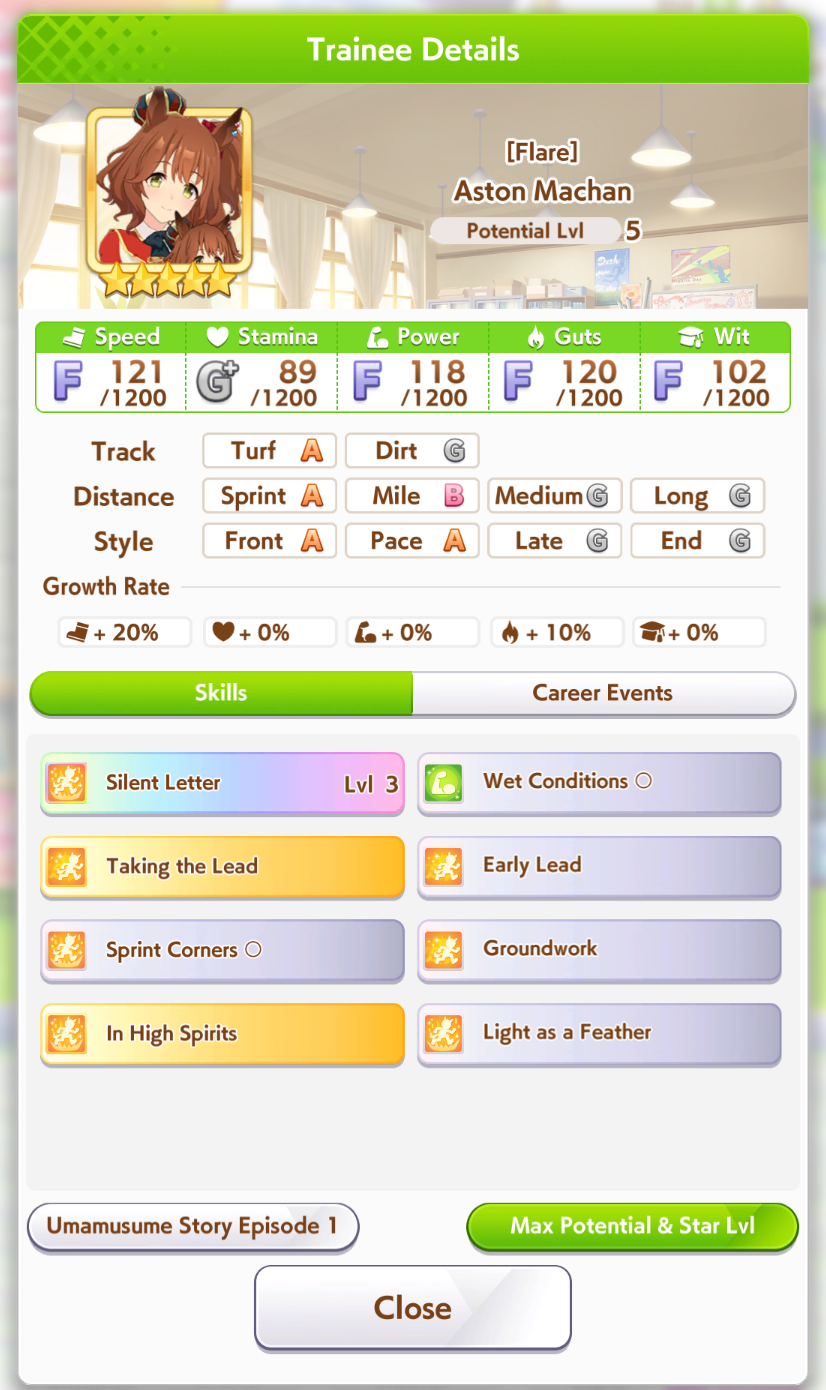Tap Max Potential & Star Lvl button
826x1390 pixels.
pos(633,1227)
